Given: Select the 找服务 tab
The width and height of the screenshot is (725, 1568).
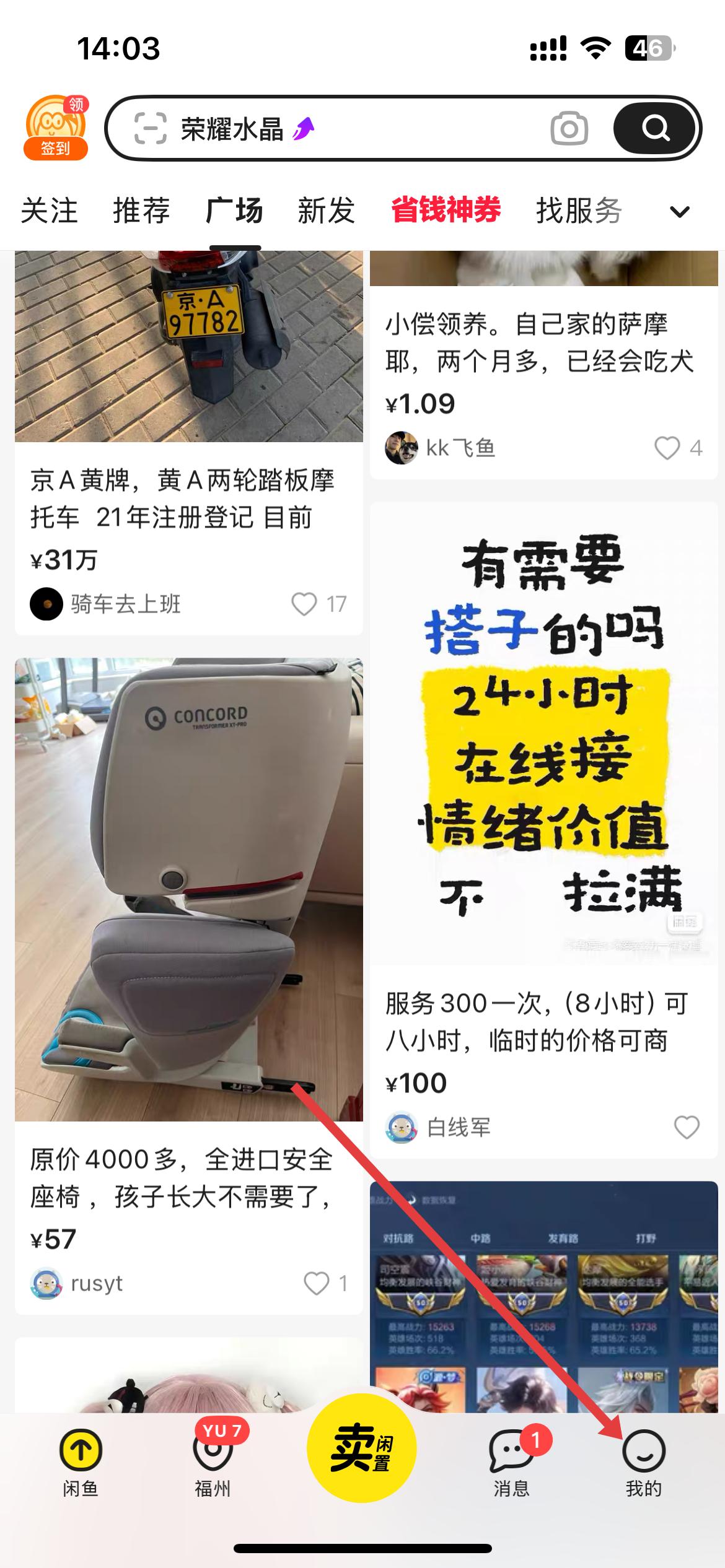Looking at the screenshot, I should pyautogui.click(x=579, y=211).
